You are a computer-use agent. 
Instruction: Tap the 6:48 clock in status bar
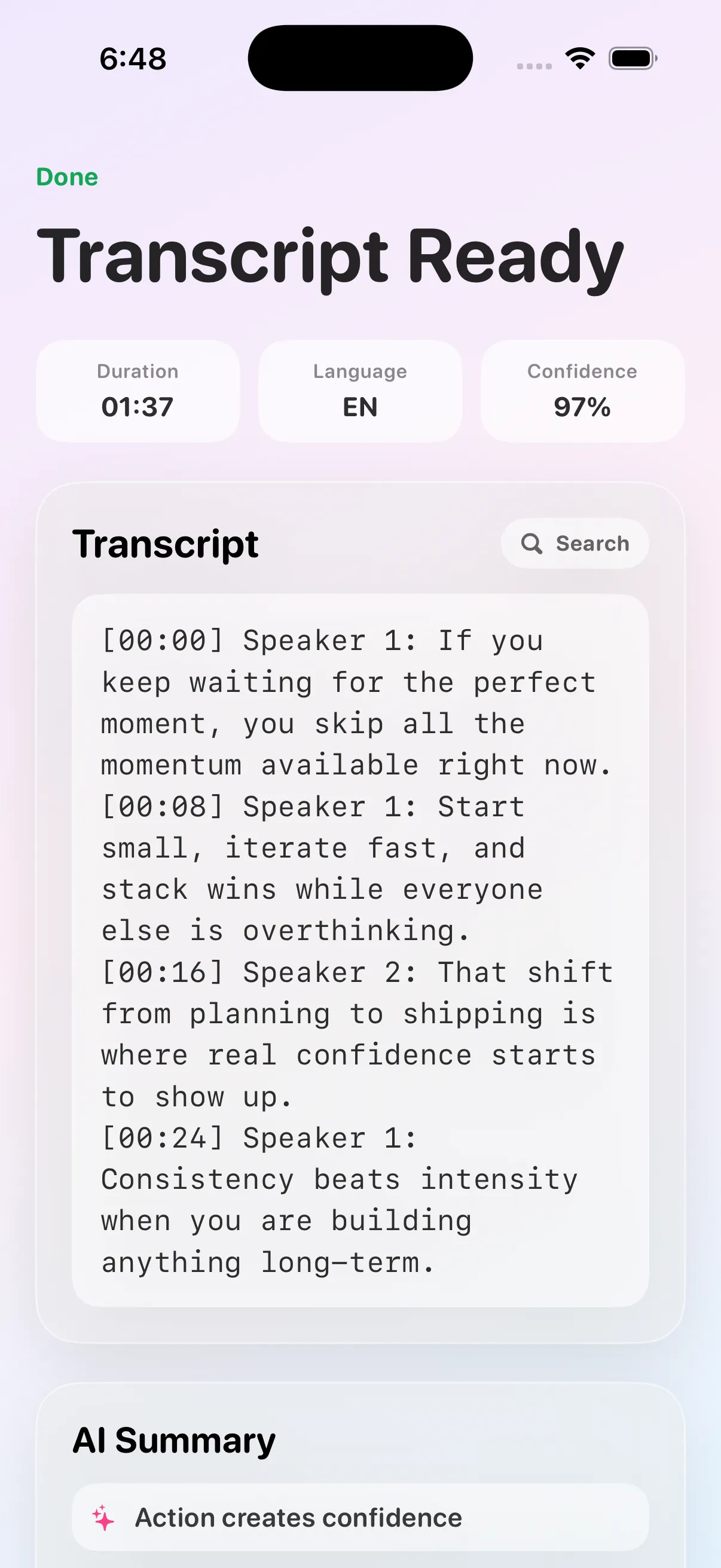pos(135,58)
